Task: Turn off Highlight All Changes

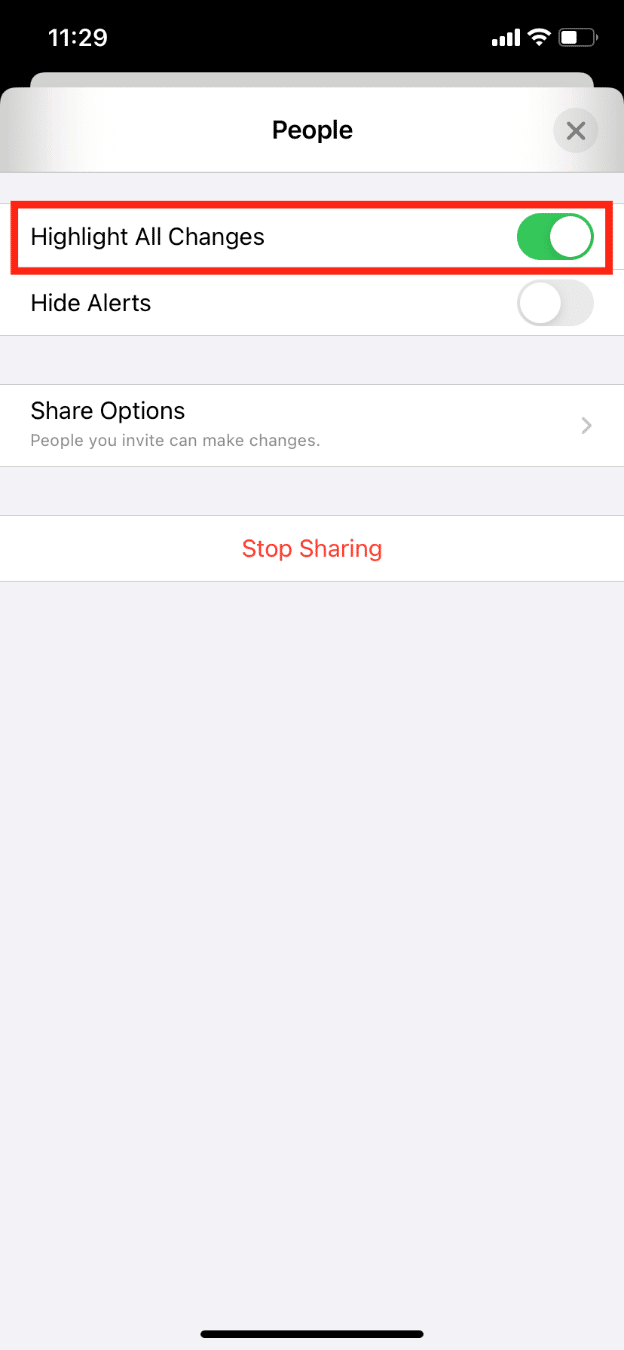Action: 555,238
